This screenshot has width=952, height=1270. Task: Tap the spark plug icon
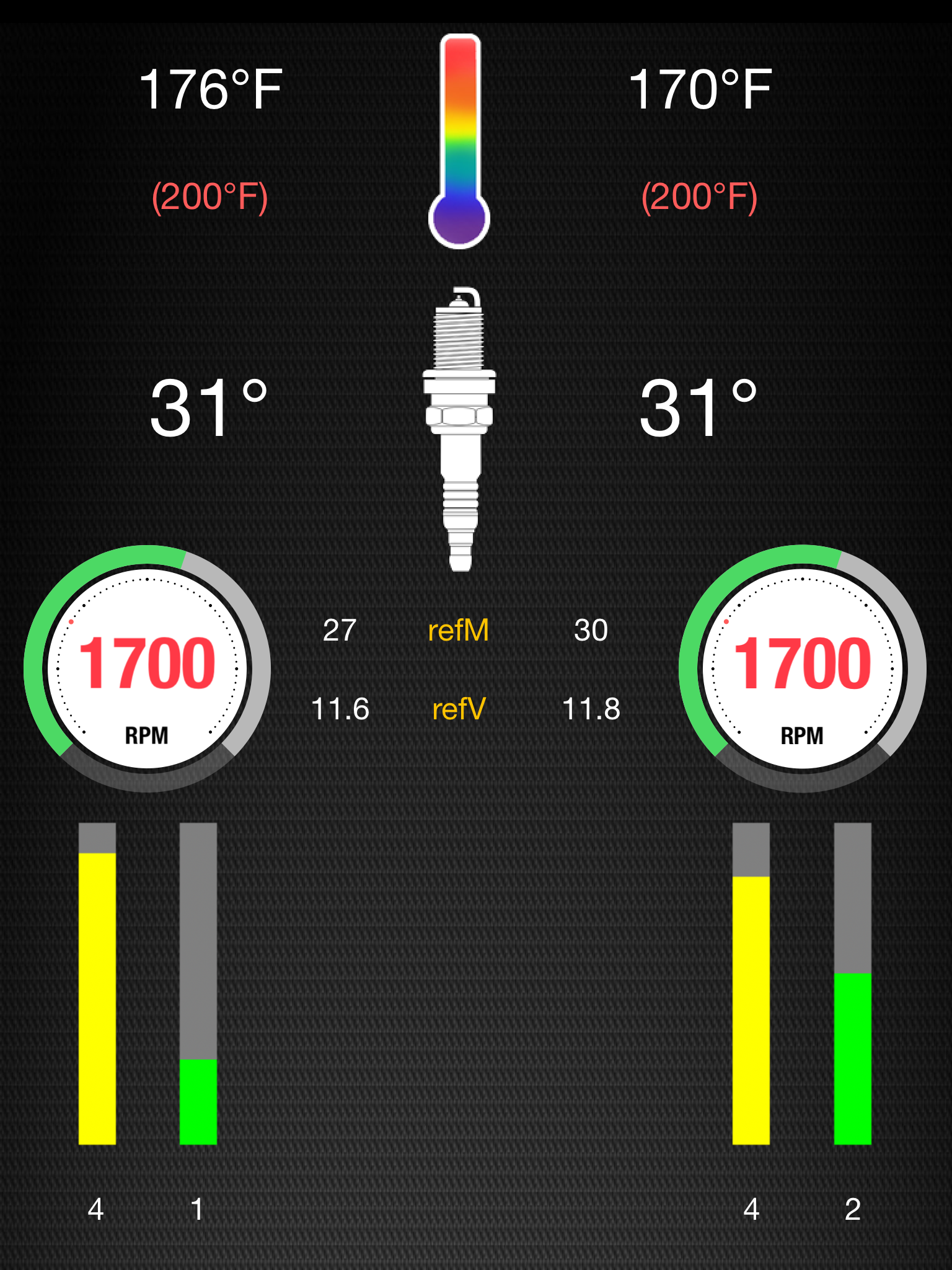tap(459, 428)
